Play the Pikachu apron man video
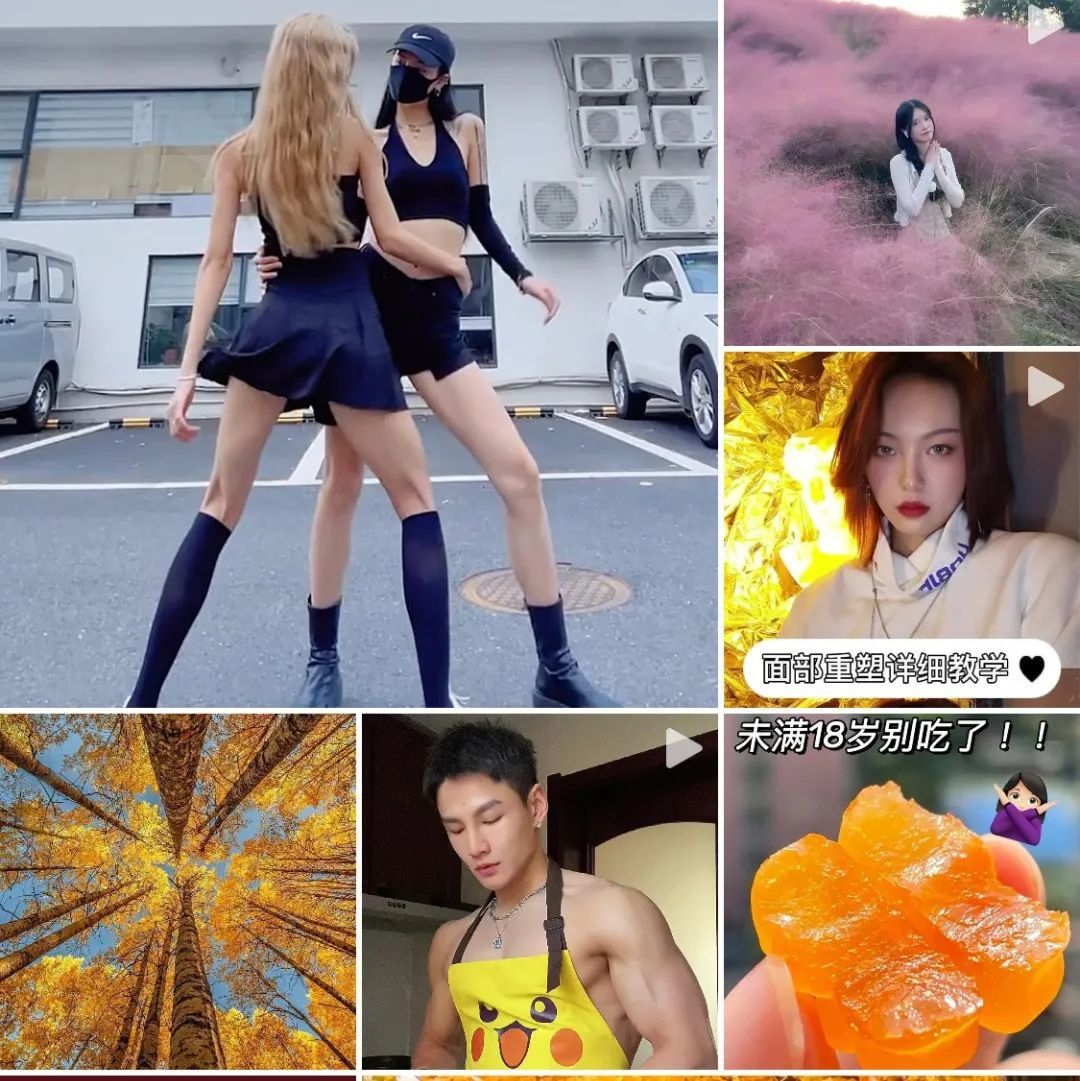 tap(539, 891)
